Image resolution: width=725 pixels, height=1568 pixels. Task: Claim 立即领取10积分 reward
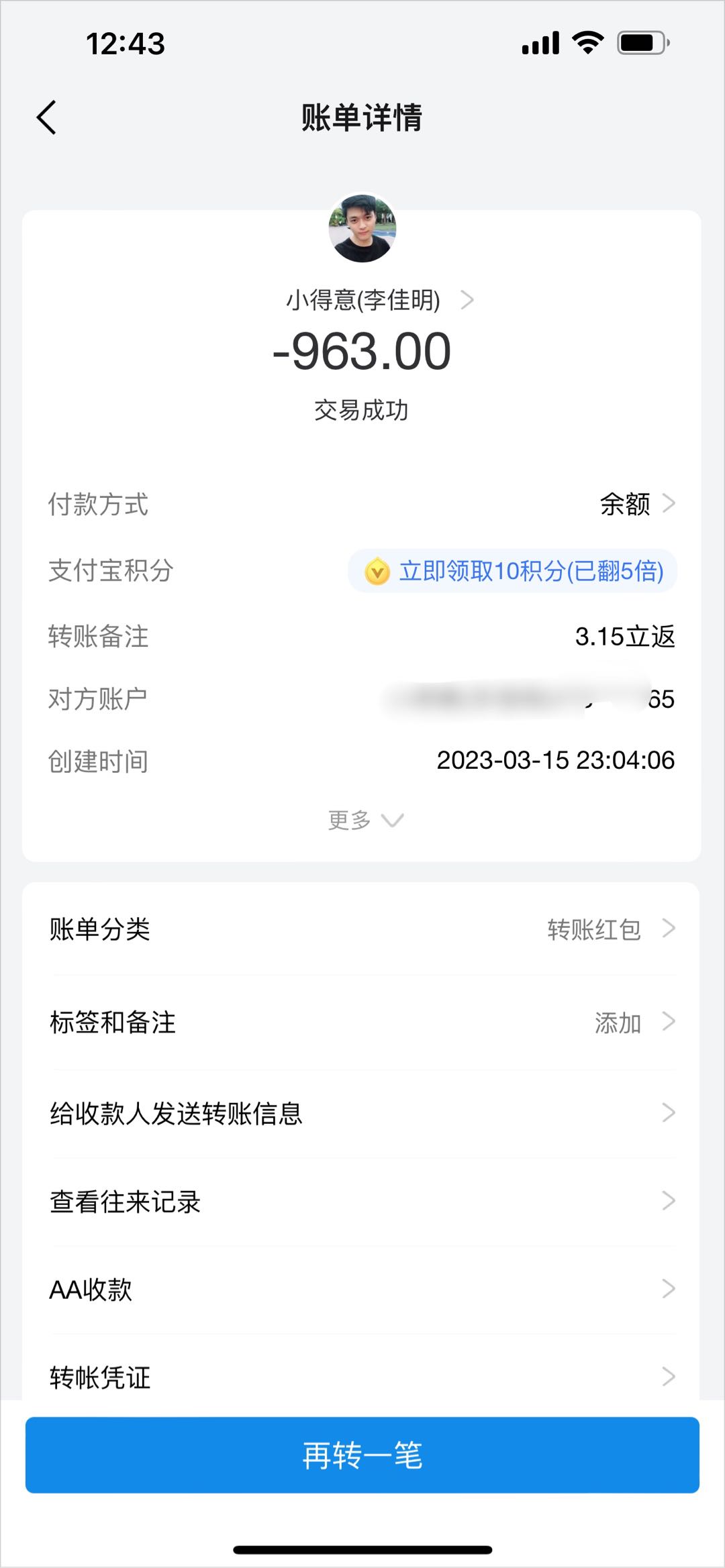tap(512, 571)
